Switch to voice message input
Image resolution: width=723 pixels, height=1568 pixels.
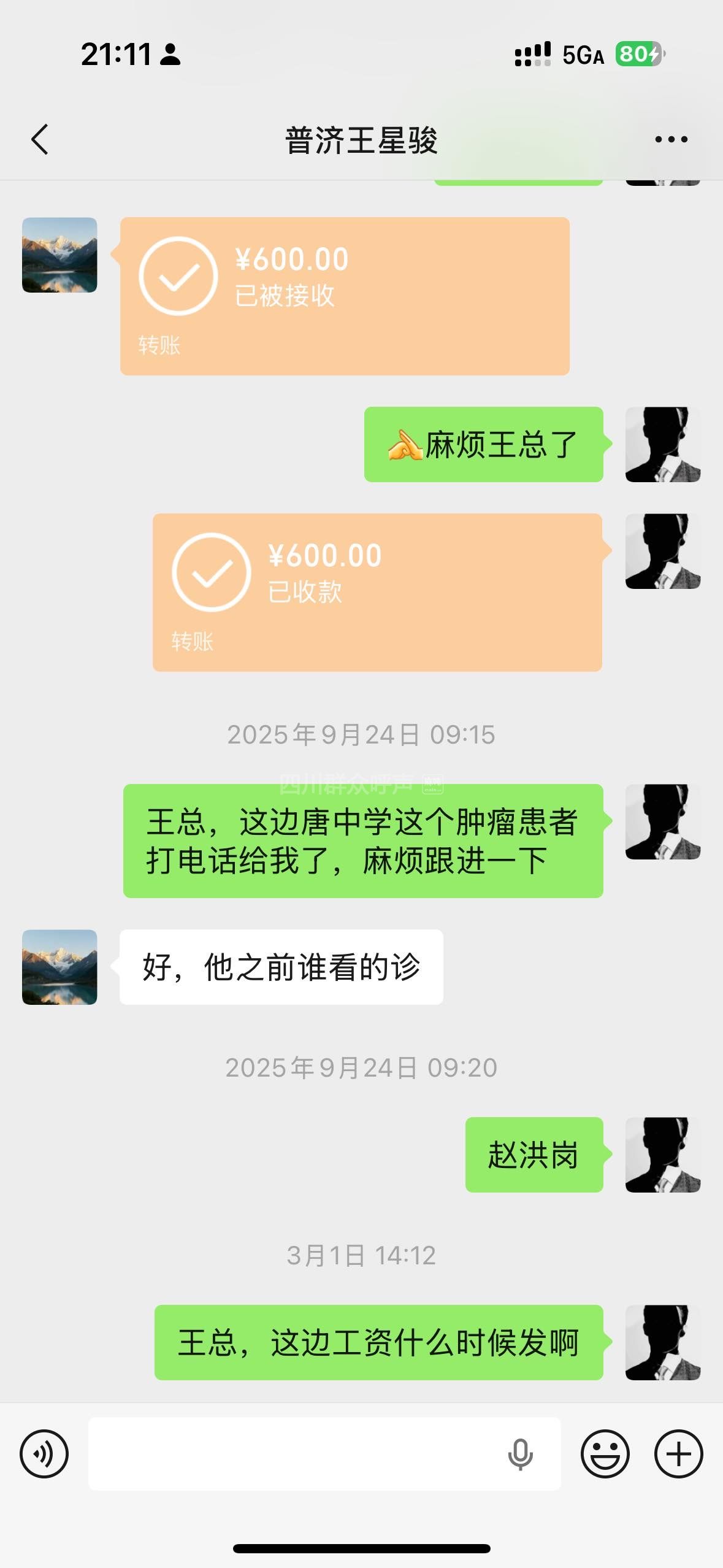tap(44, 1453)
